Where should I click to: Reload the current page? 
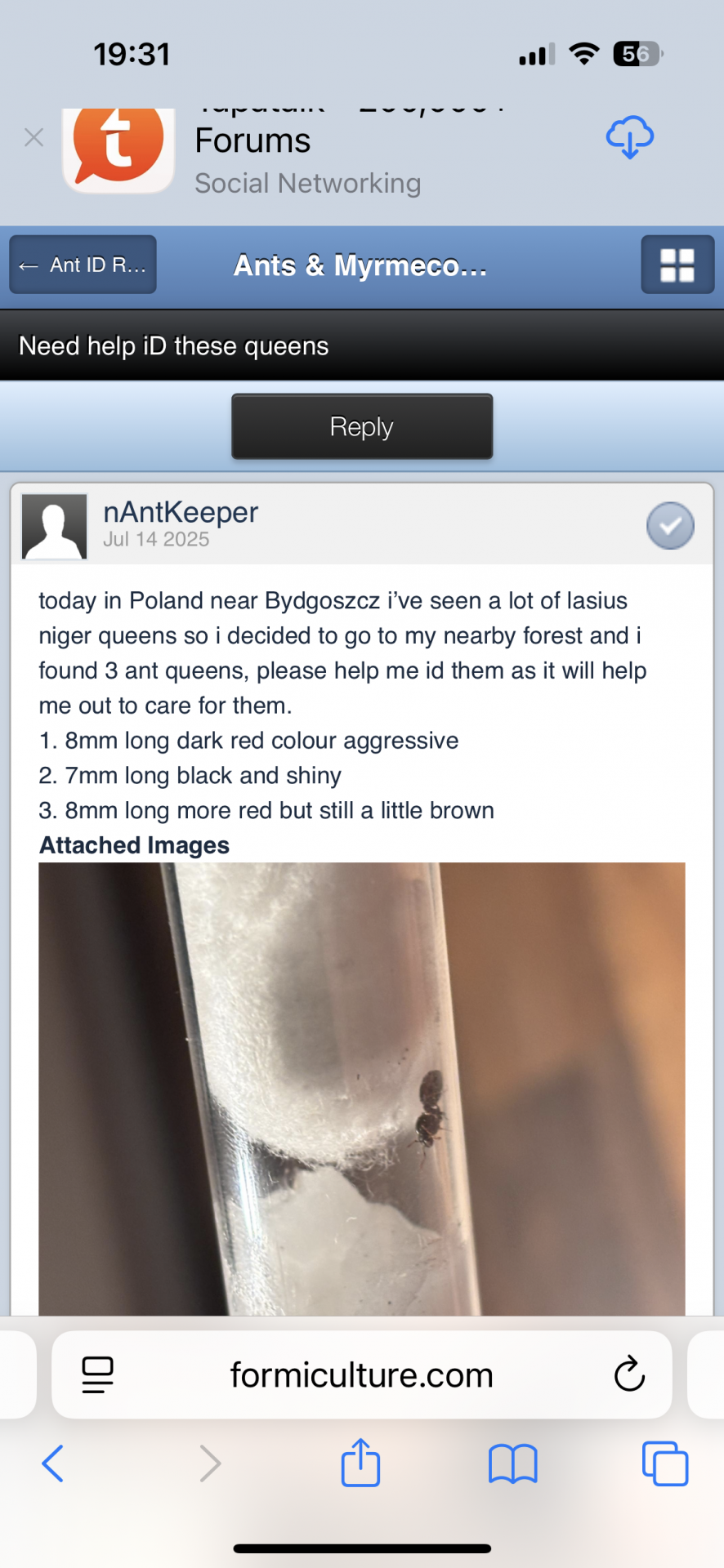point(629,1374)
